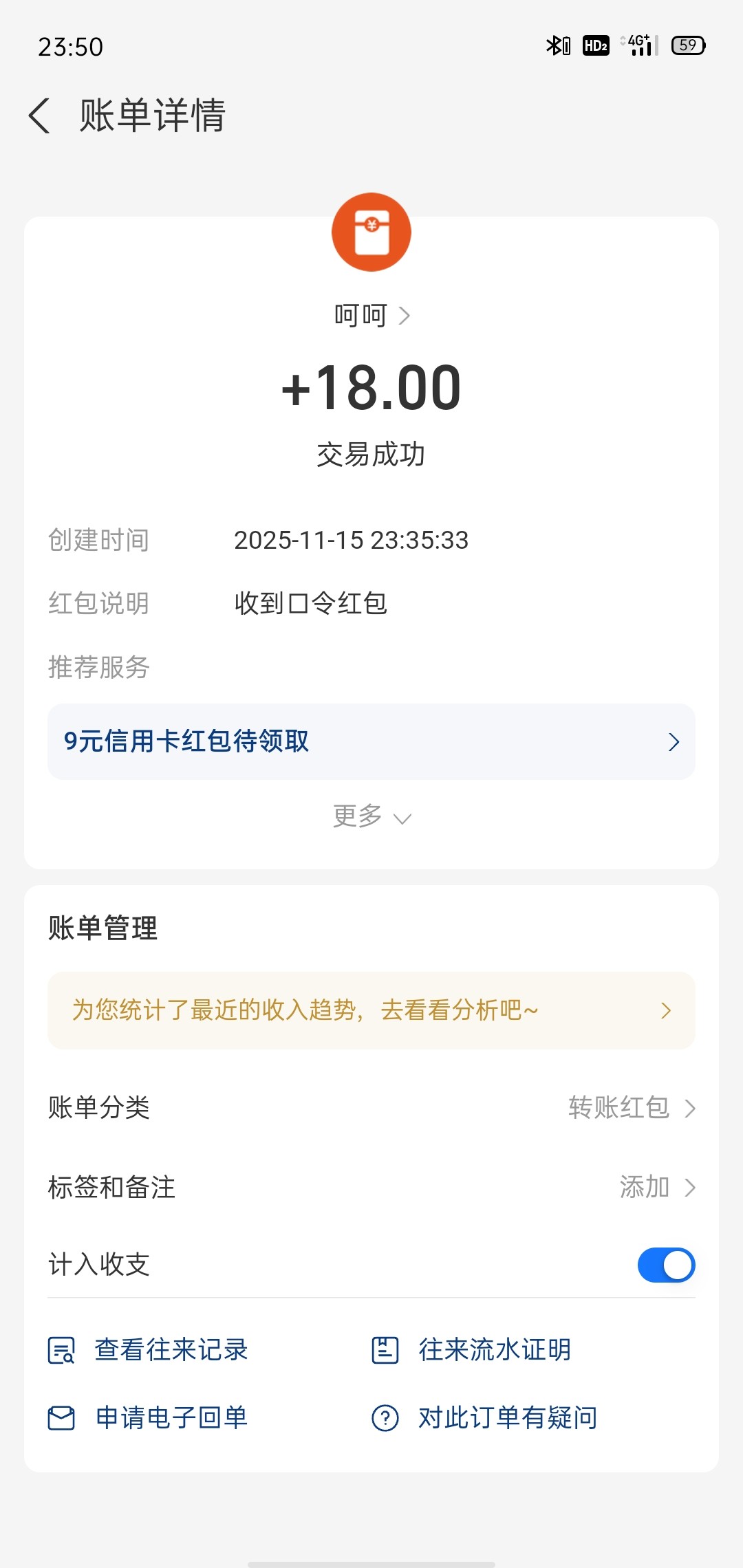Tap 申请电子回单
Screen dimensions: 743x1568
coord(149,1417)
